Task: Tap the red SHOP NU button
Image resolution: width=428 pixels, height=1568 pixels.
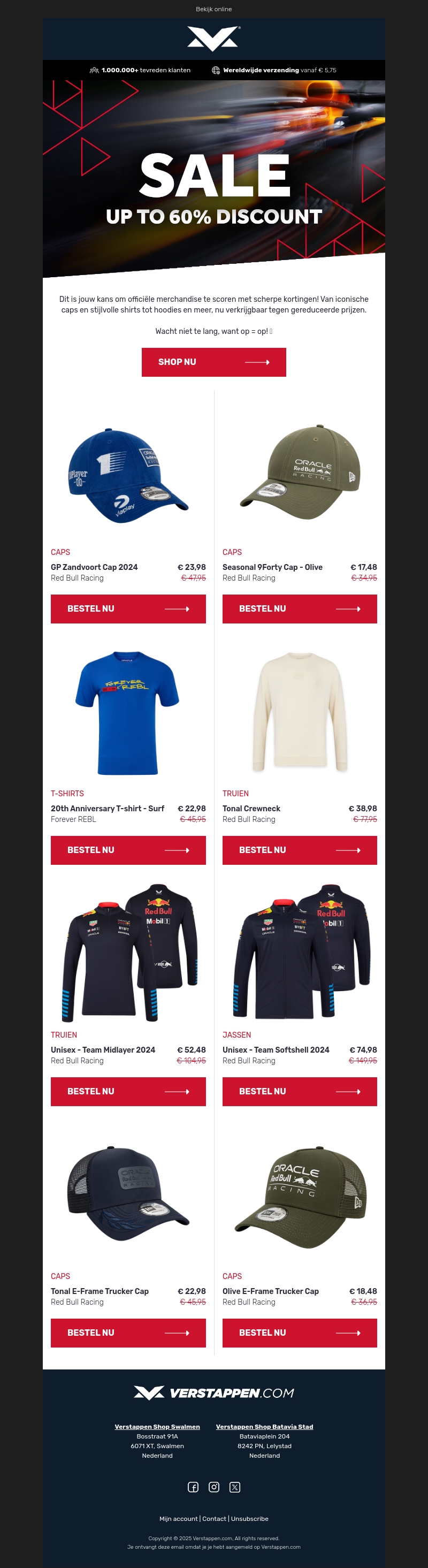Action: click(x=213, y=362)
